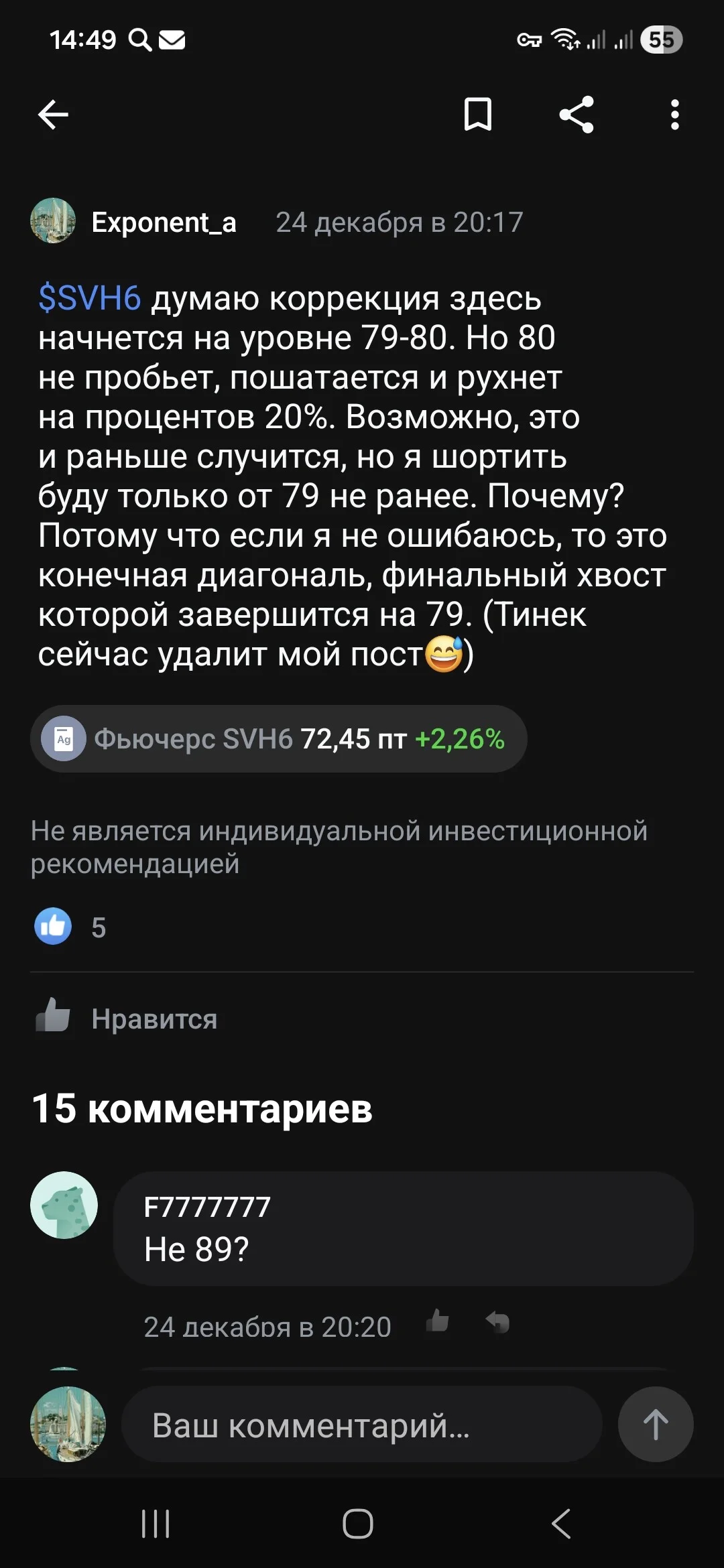Screen dimensions: 724x1568
Task: Go to the home screen
Action: pos(358,1524)
